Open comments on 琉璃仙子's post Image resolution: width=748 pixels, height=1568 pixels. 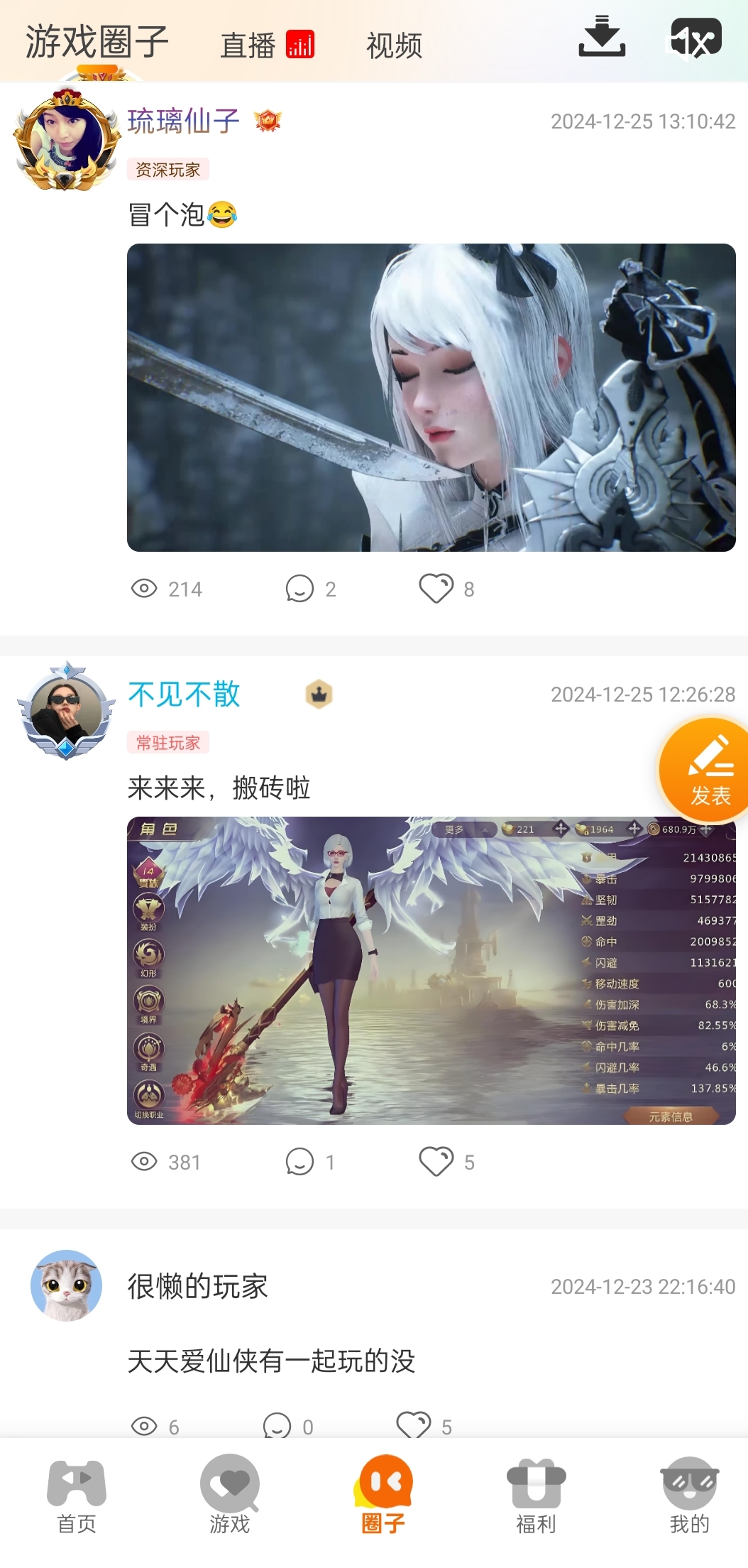point(300,588)
